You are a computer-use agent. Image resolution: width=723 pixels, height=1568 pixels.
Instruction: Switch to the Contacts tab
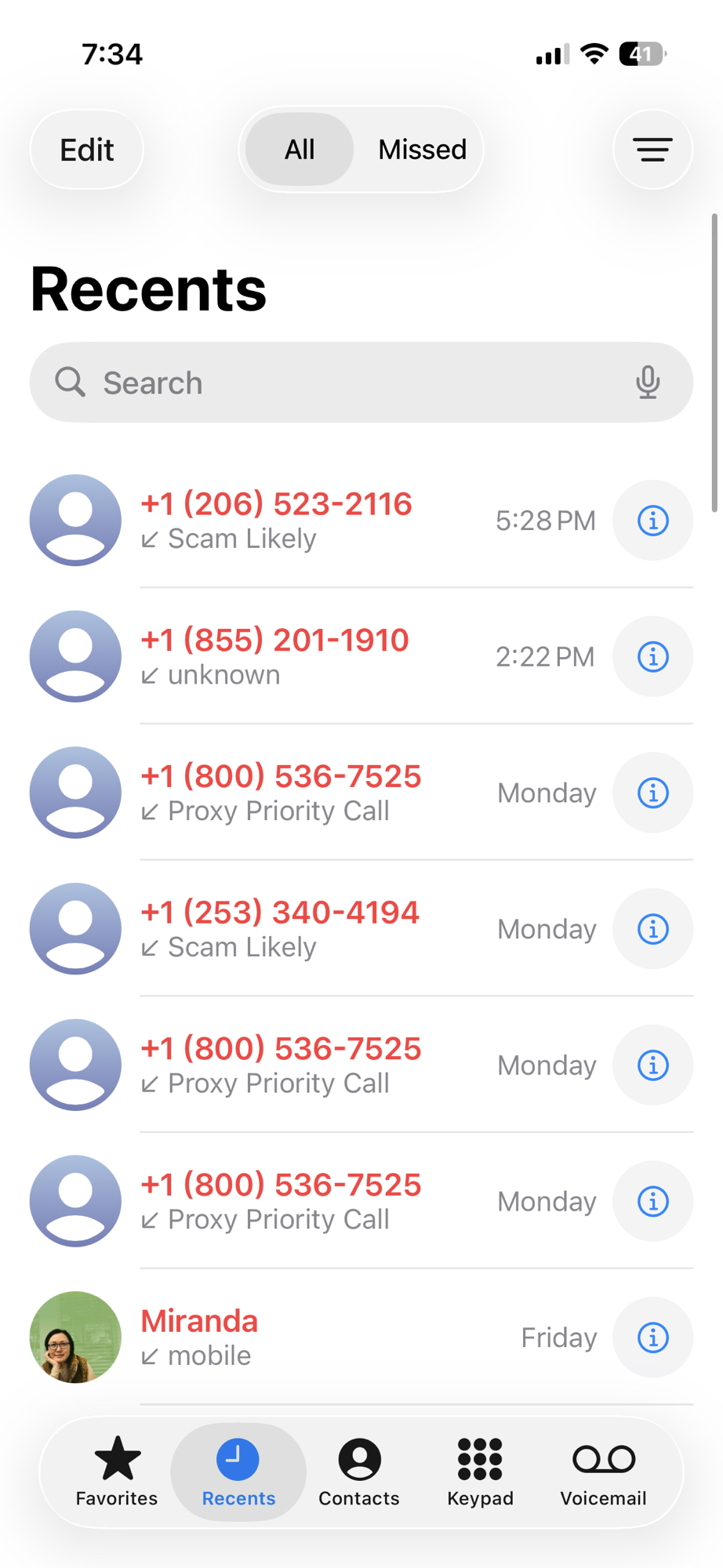(359, 1472)
